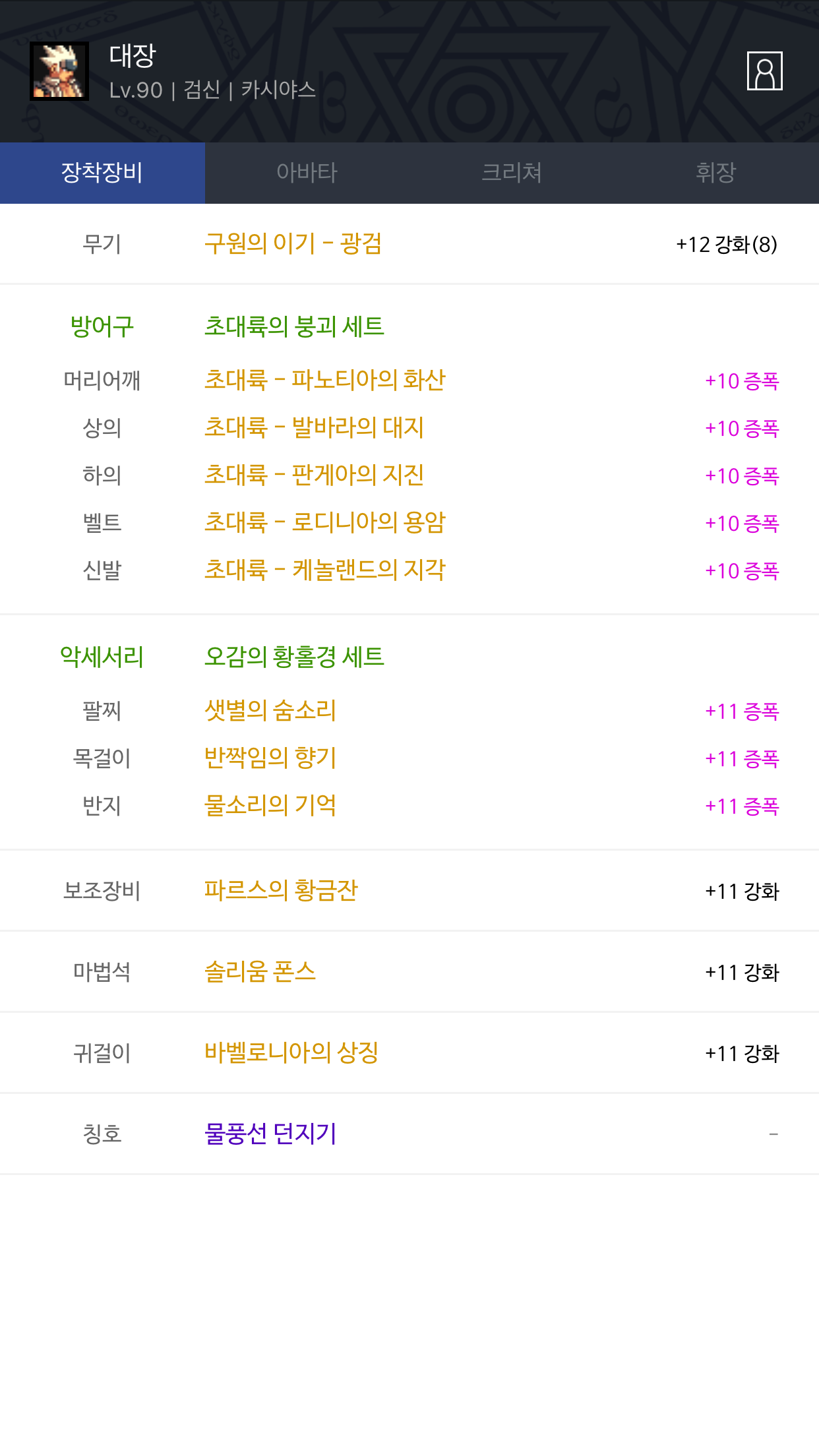Screen dimensions: 819x1456
Task: Open bracelet item 샛별의 숨소리
Action: click(x=270, y=711)
